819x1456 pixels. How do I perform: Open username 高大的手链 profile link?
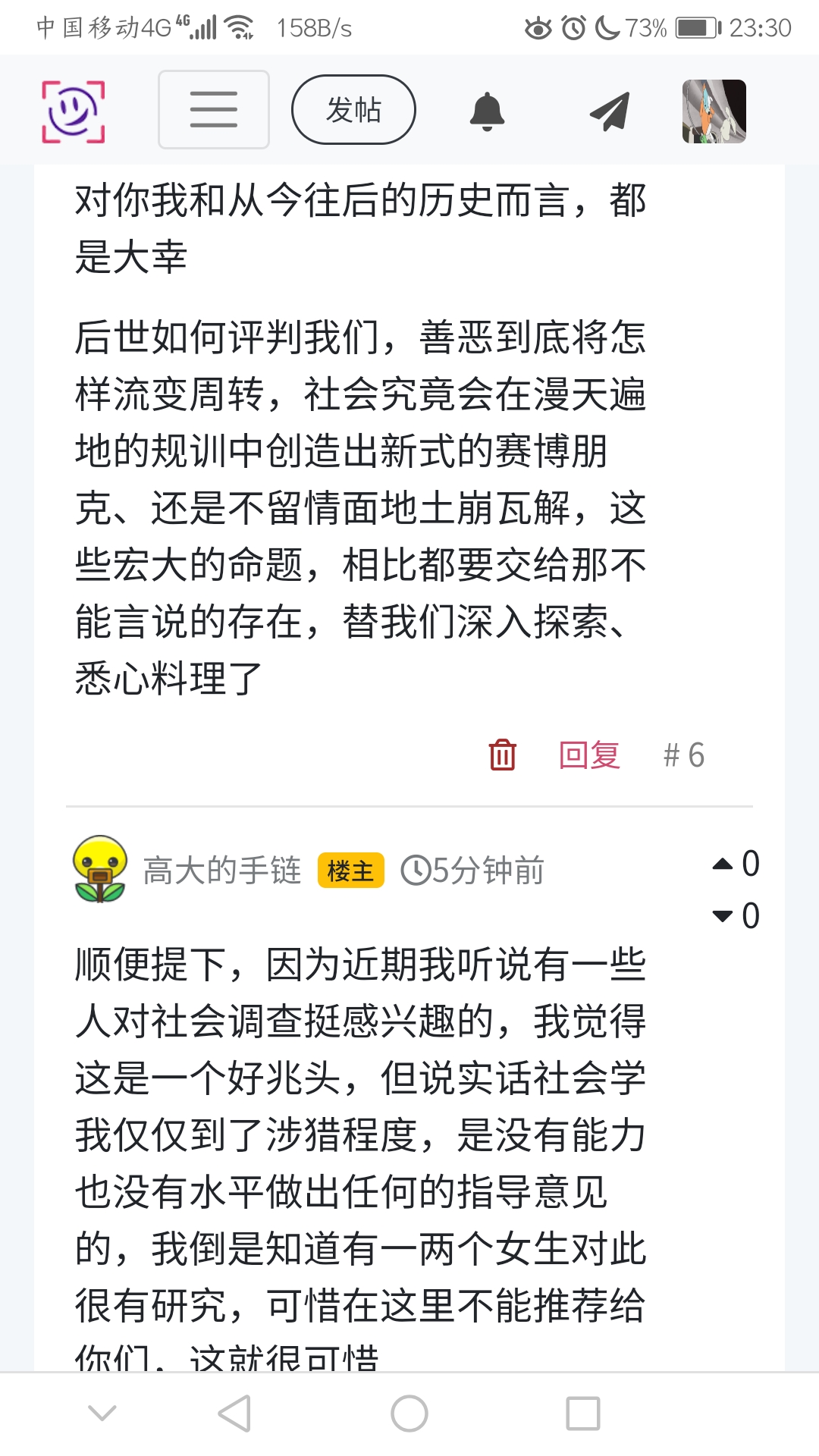(222, 871)
